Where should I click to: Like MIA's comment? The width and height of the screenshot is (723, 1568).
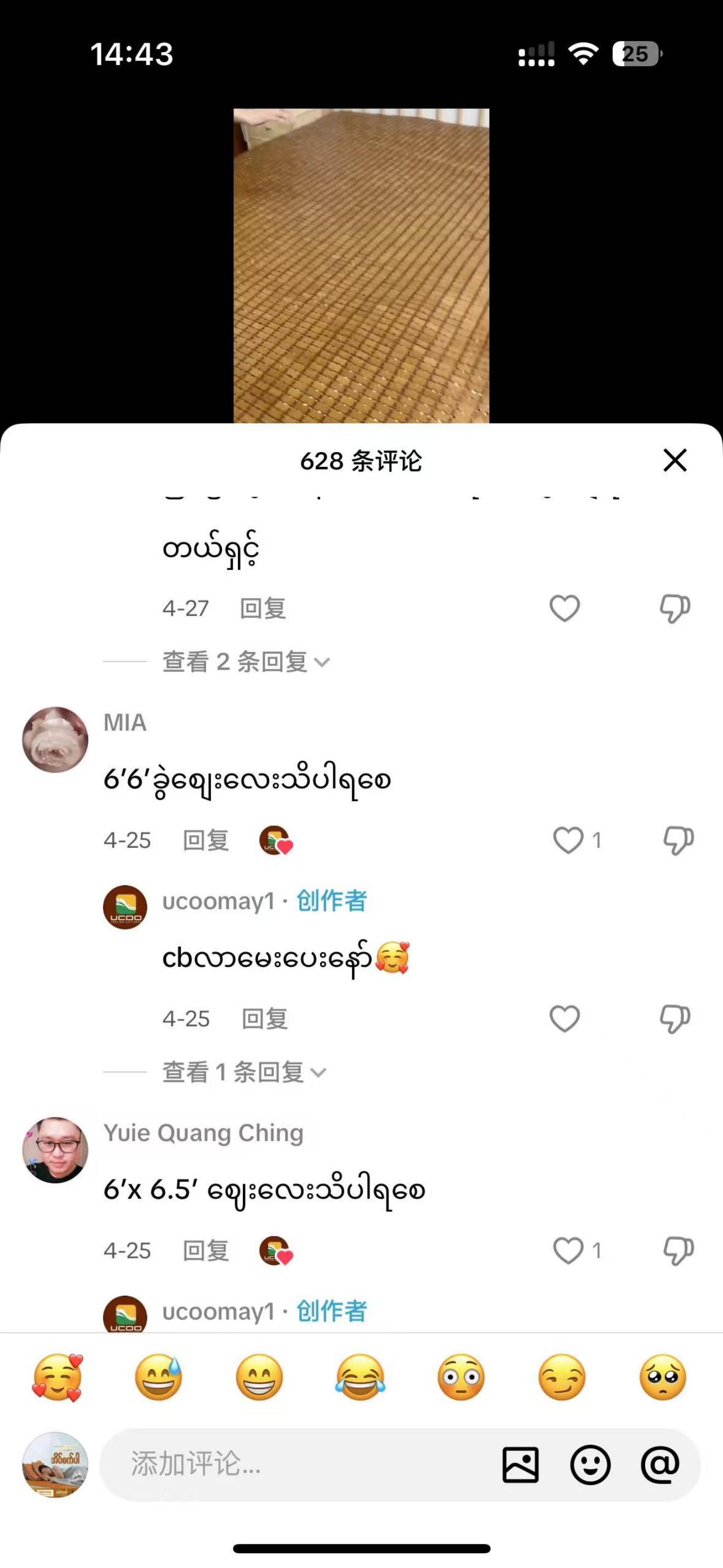tap(568, 840)
